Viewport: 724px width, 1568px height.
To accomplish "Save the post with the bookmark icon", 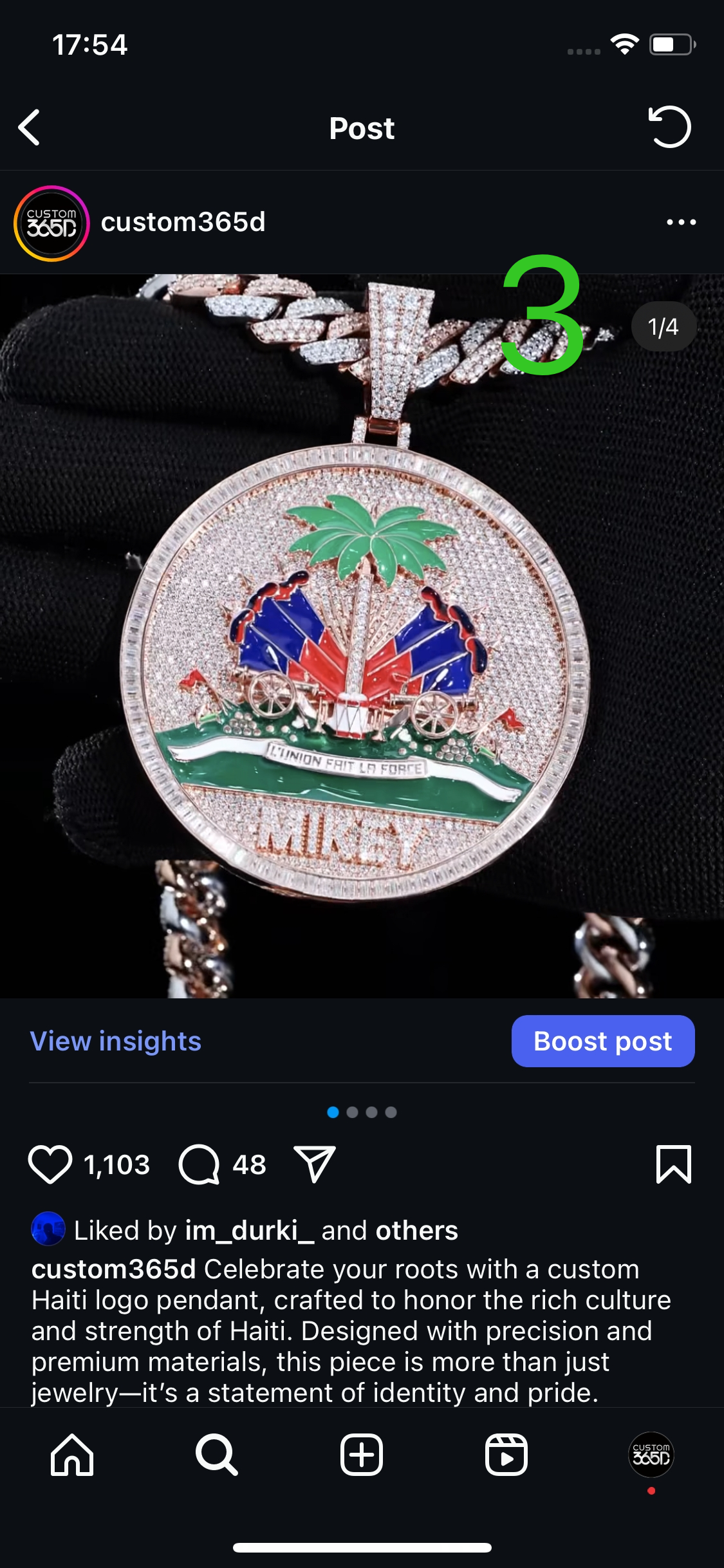I will point(673,1164).
